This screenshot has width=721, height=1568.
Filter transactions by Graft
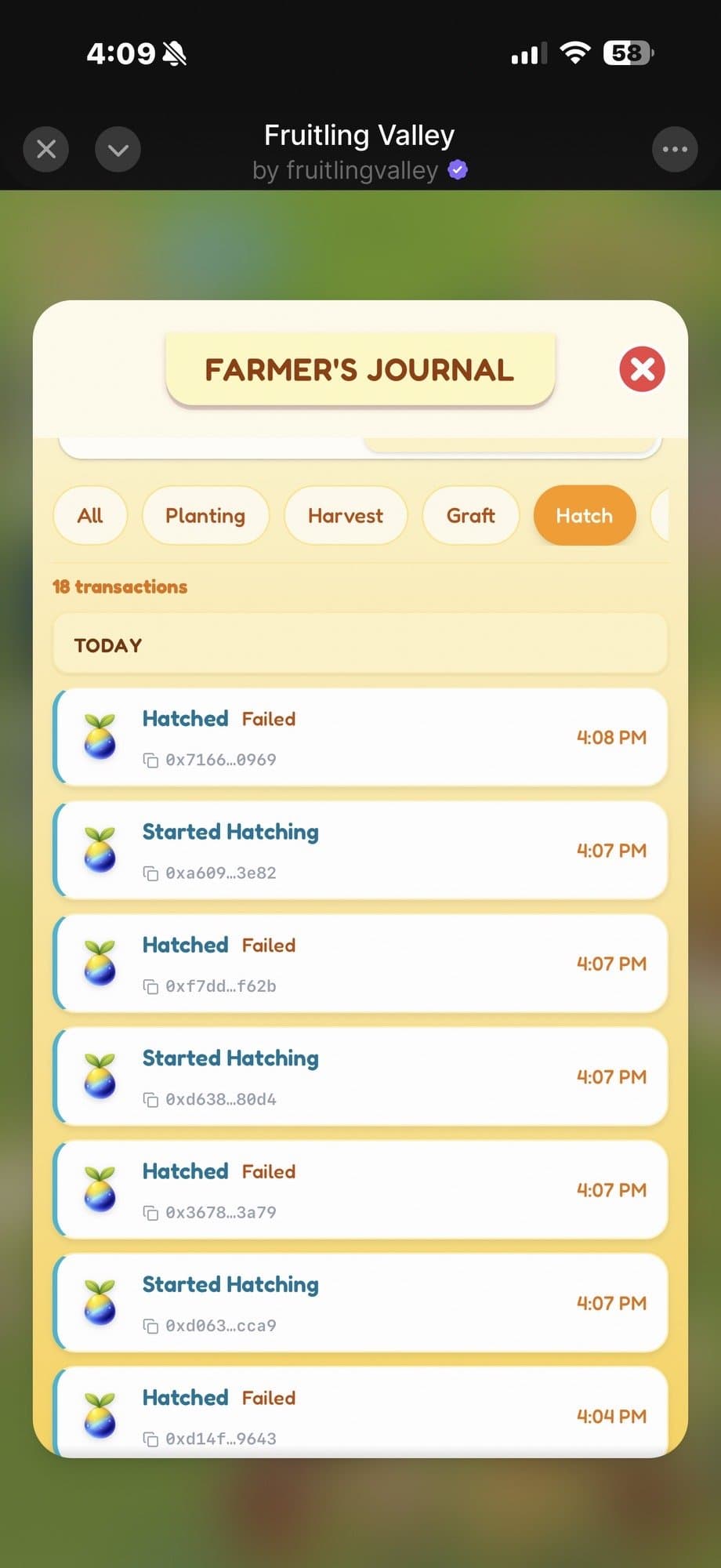(470, 515)
